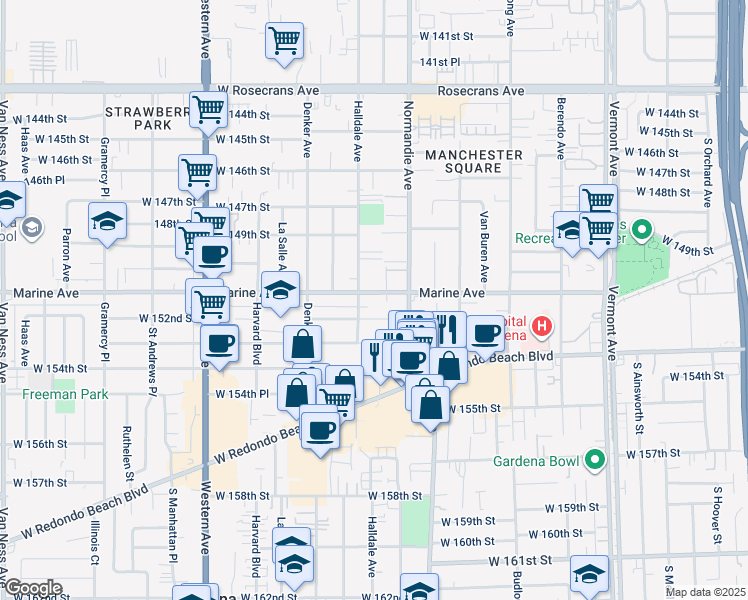The width and height of the screenshot is (748, 600).
Task: Select the school marker near Gramercy Pl
Action: click(107, 221)
